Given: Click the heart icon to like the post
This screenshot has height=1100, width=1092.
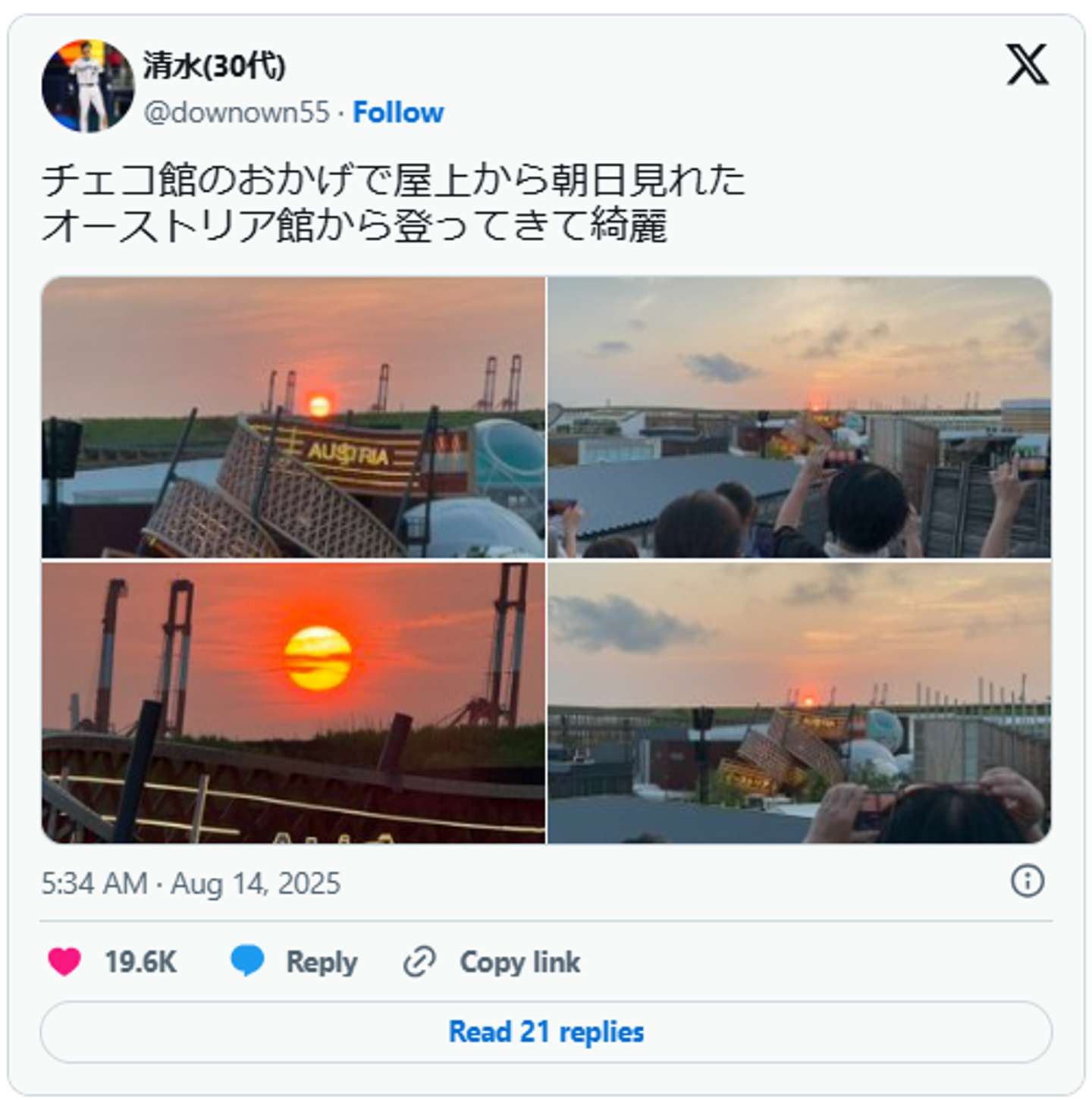Looking at the screenshot, I should point(64,961).
